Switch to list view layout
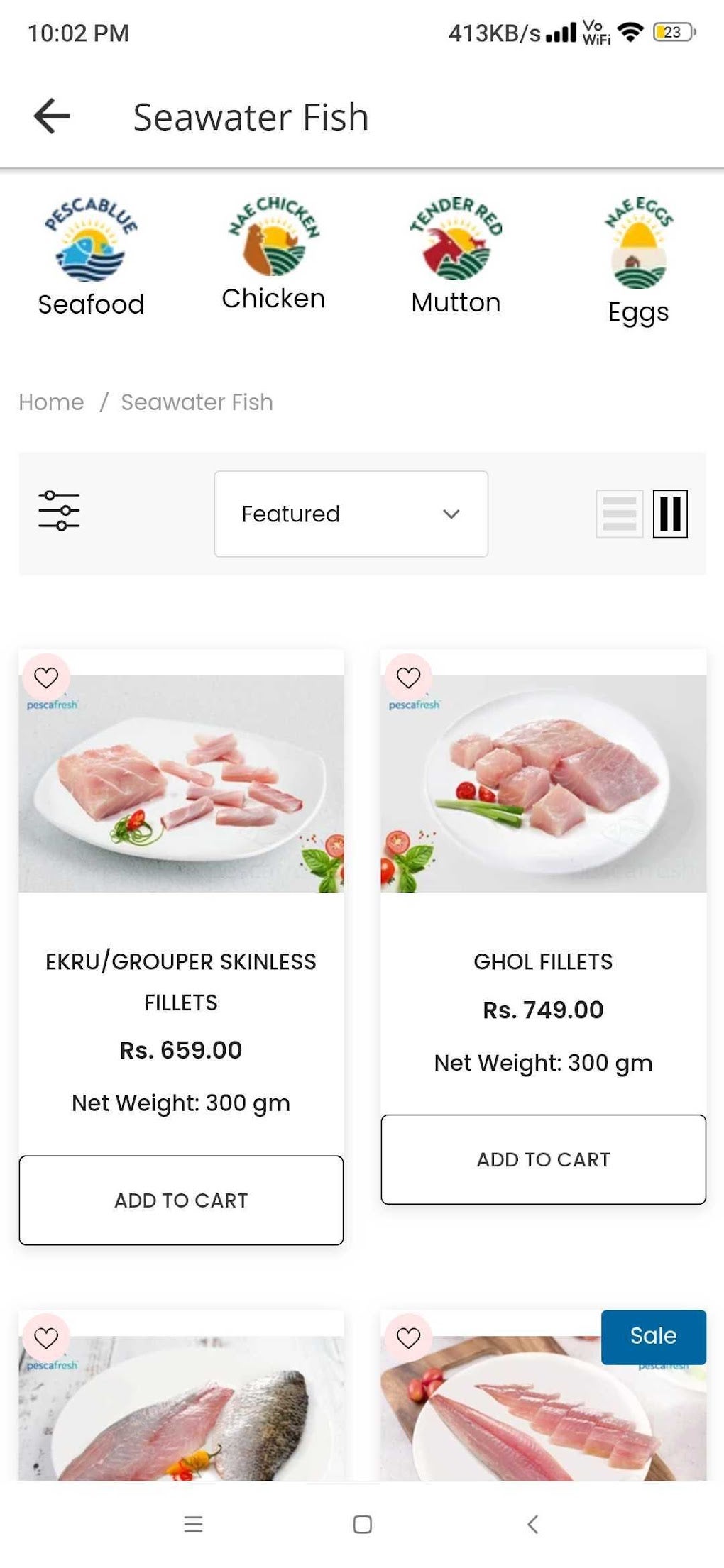The width and height of the screenshot is (724, 1568). click(619, 514)
